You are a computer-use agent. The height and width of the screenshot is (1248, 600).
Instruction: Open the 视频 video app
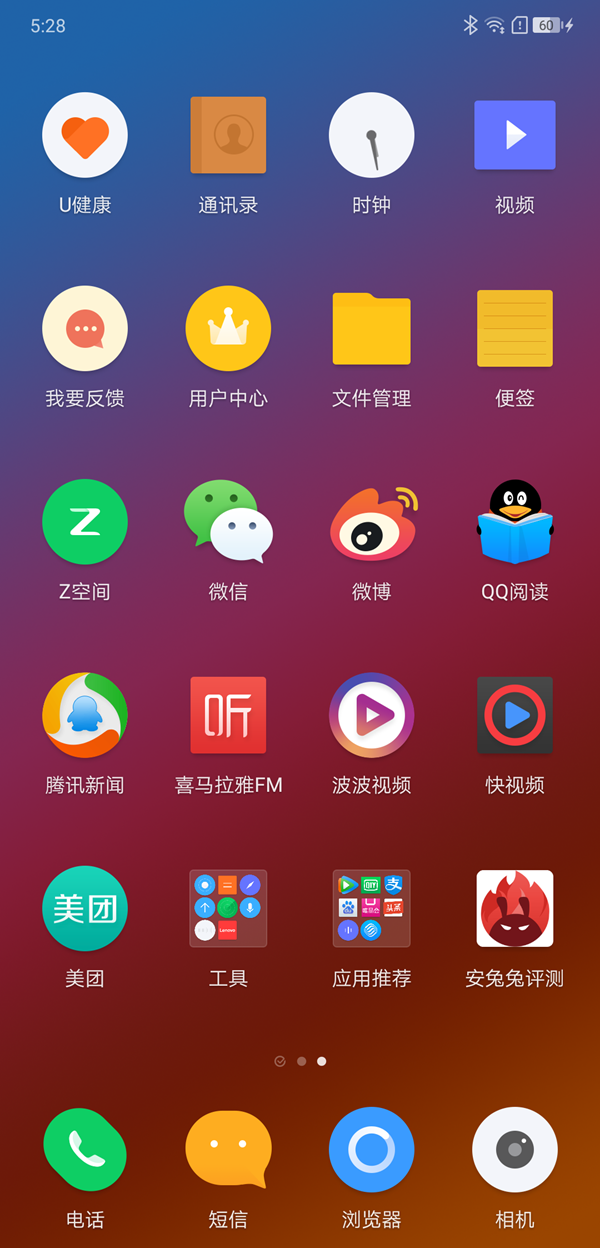coord(514,135)
